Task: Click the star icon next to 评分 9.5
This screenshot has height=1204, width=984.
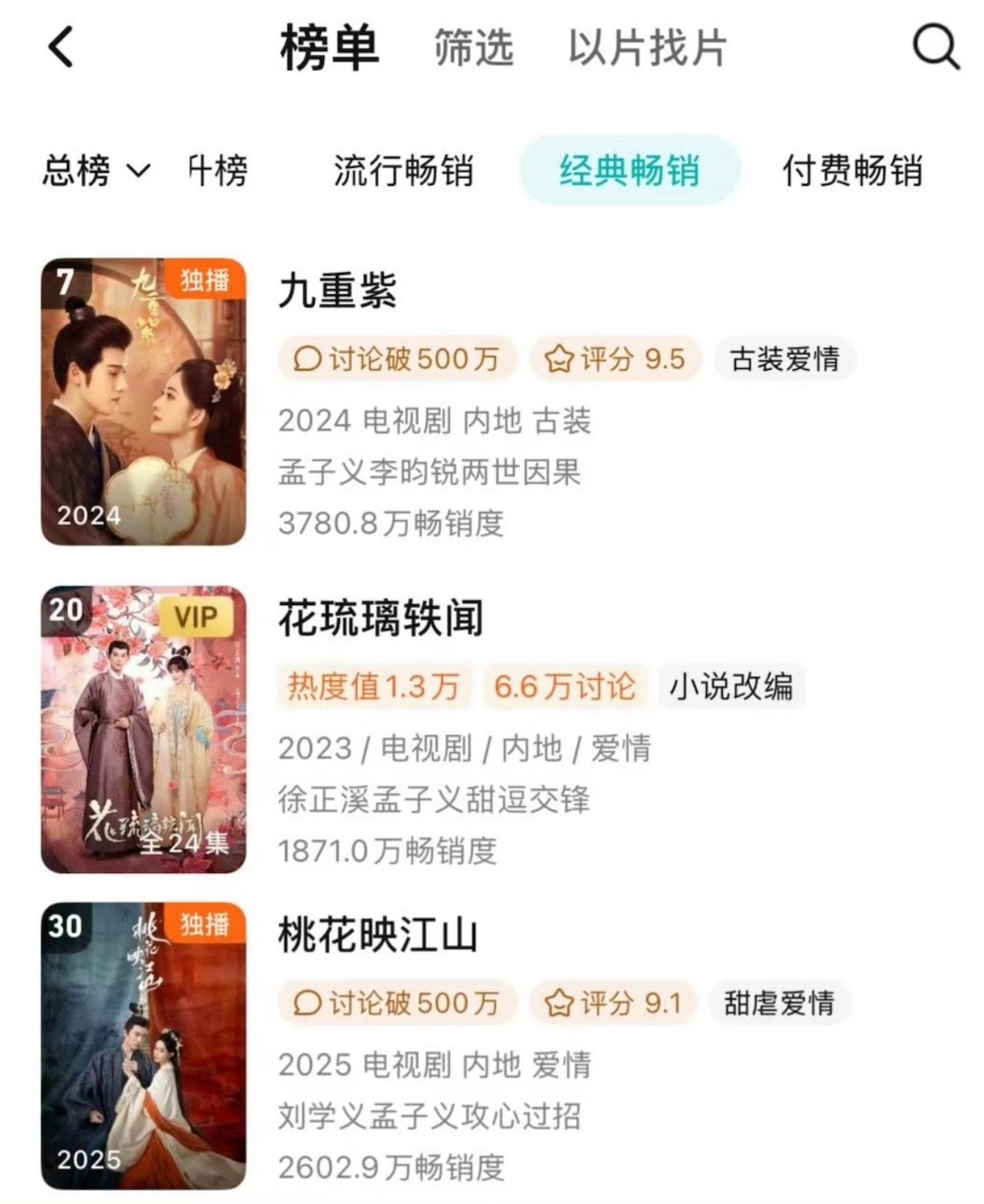Action: (560, 358)
